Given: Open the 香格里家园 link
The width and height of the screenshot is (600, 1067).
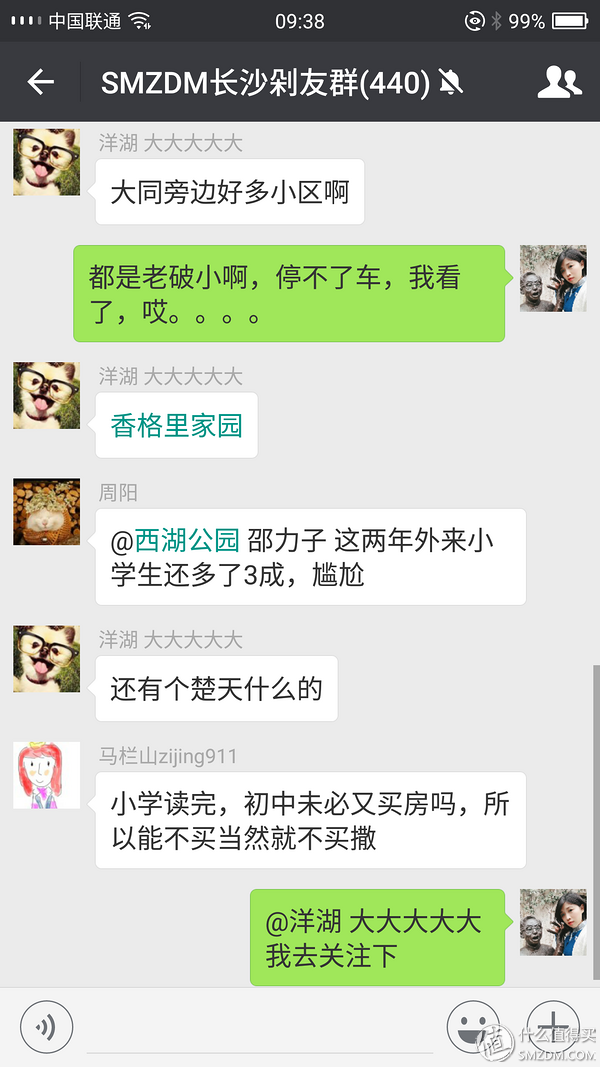Looking at the screenshot, I should [177, 426].
